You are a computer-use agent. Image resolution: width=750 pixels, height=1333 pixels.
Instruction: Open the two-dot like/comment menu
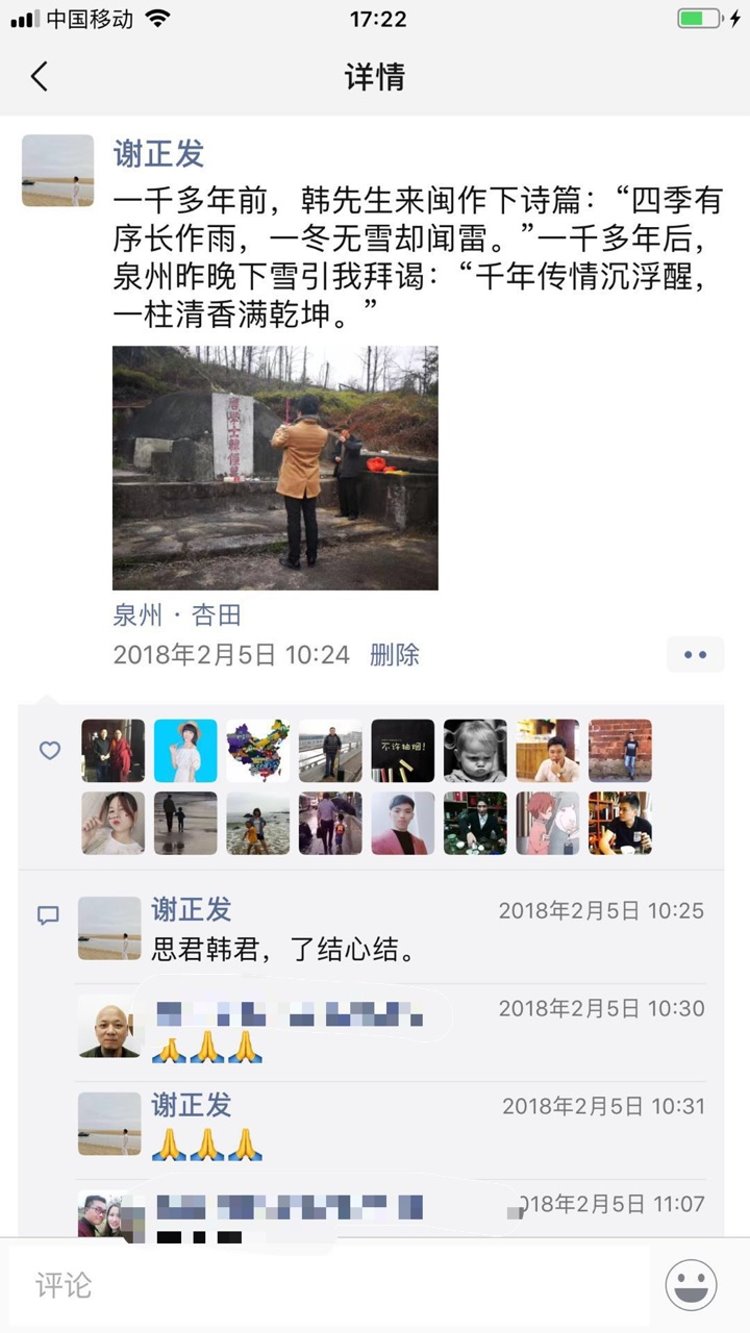pos(695,655)
